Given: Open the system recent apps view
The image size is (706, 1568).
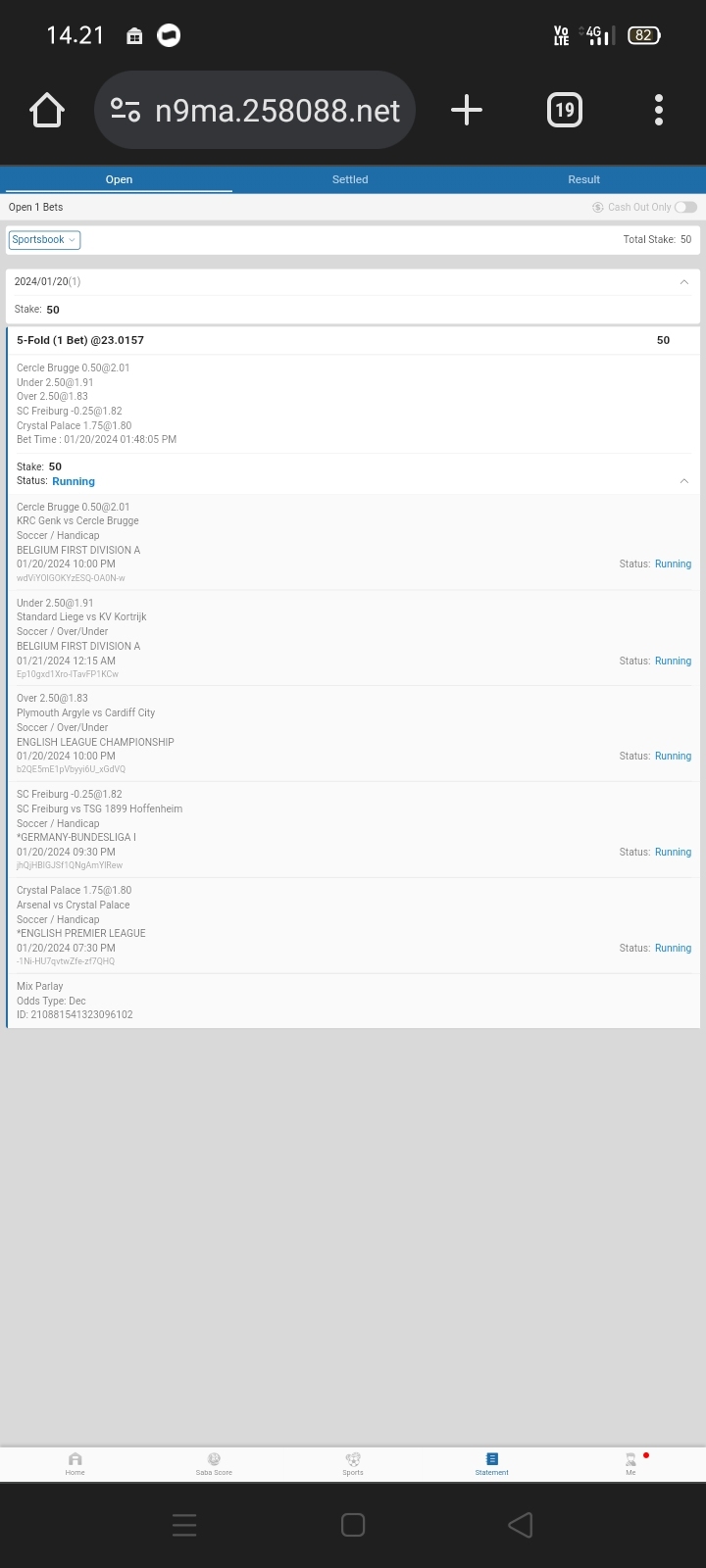Looking at the screenshot, I should pyautogui.click(x=184, y=1525).
